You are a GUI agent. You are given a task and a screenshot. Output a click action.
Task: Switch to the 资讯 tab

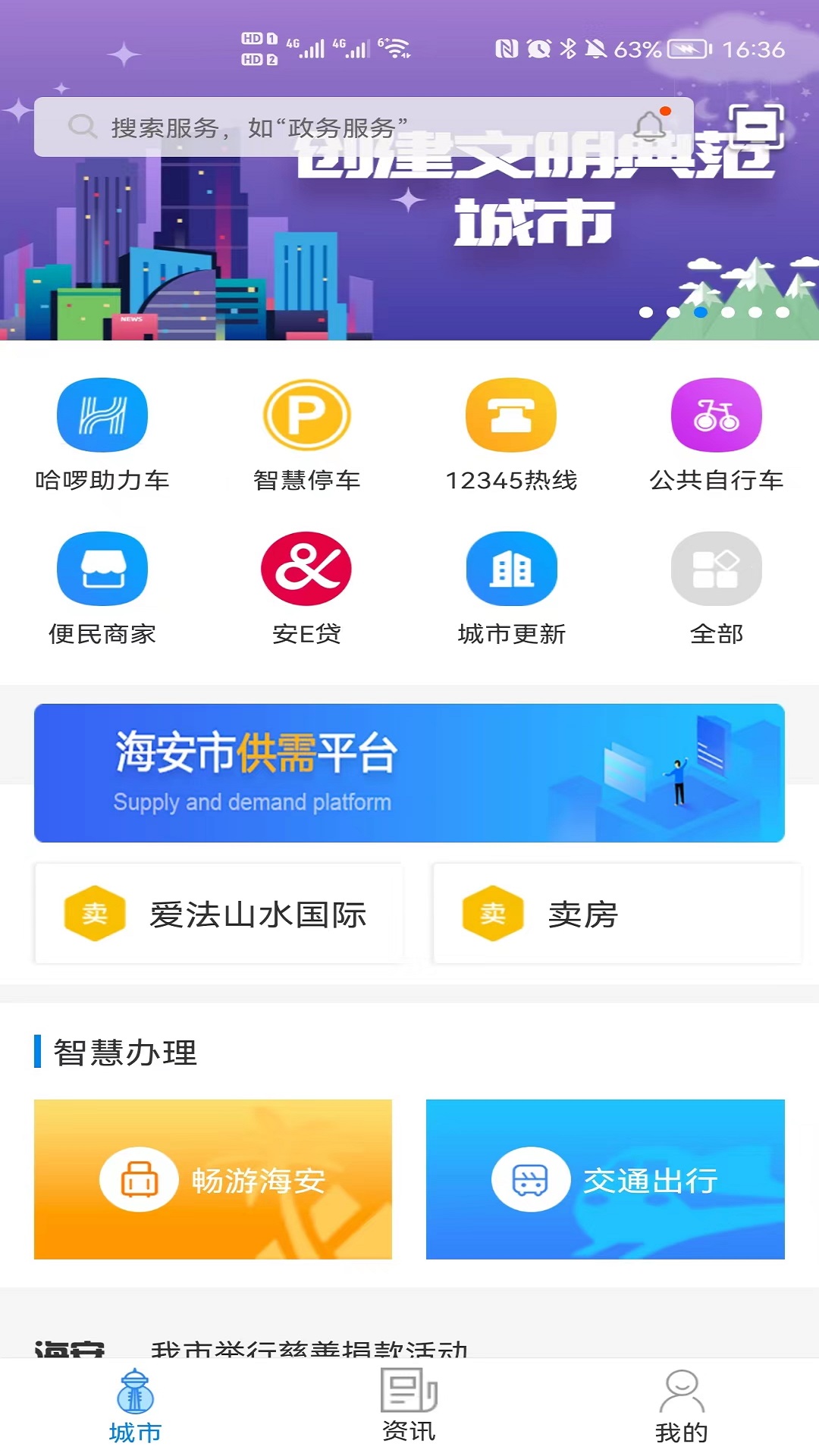point(409,1407)
